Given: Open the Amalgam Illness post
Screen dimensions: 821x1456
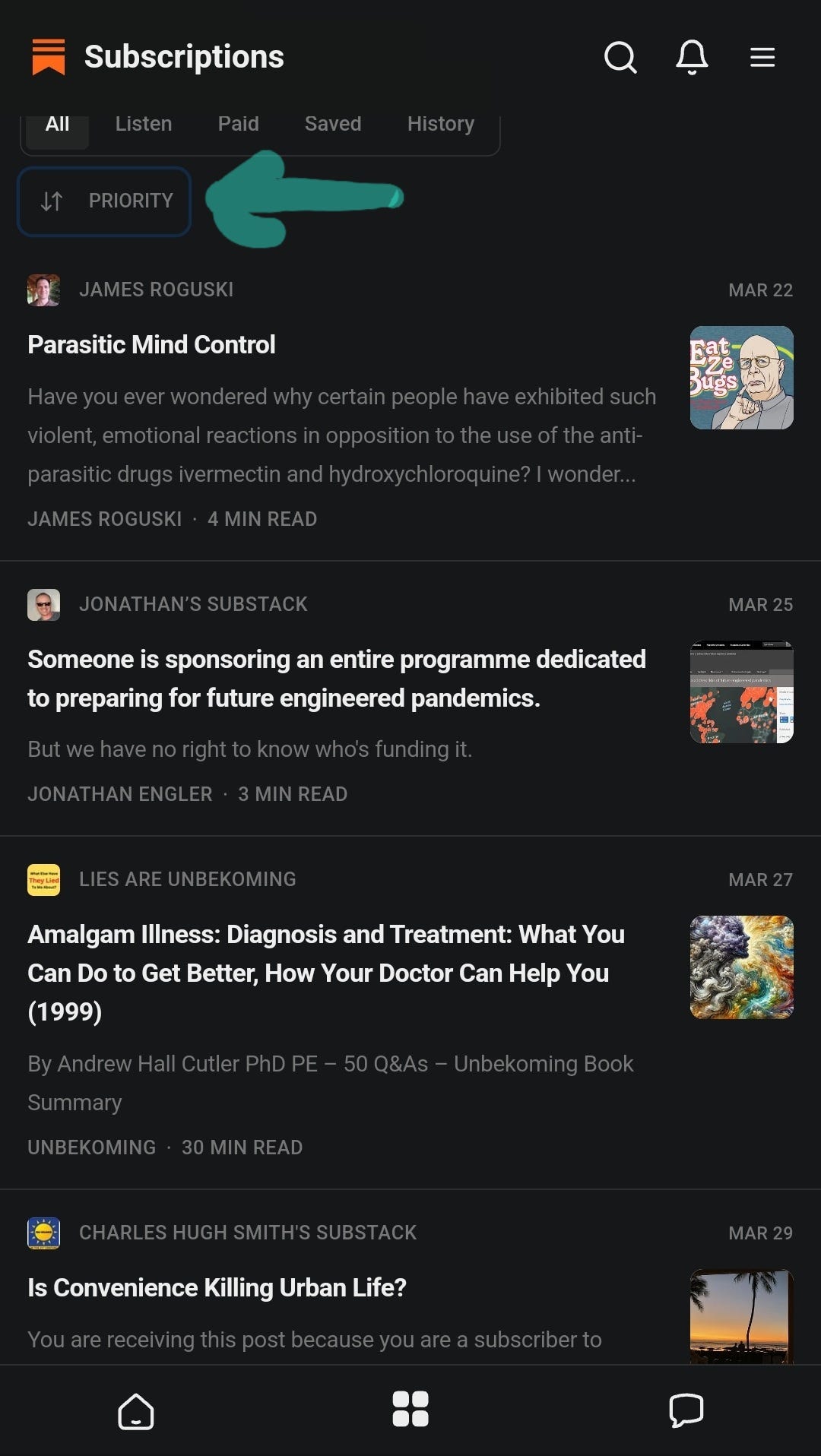Looking at the screenshot, I should pyautogui.click(x=326, y=973).
